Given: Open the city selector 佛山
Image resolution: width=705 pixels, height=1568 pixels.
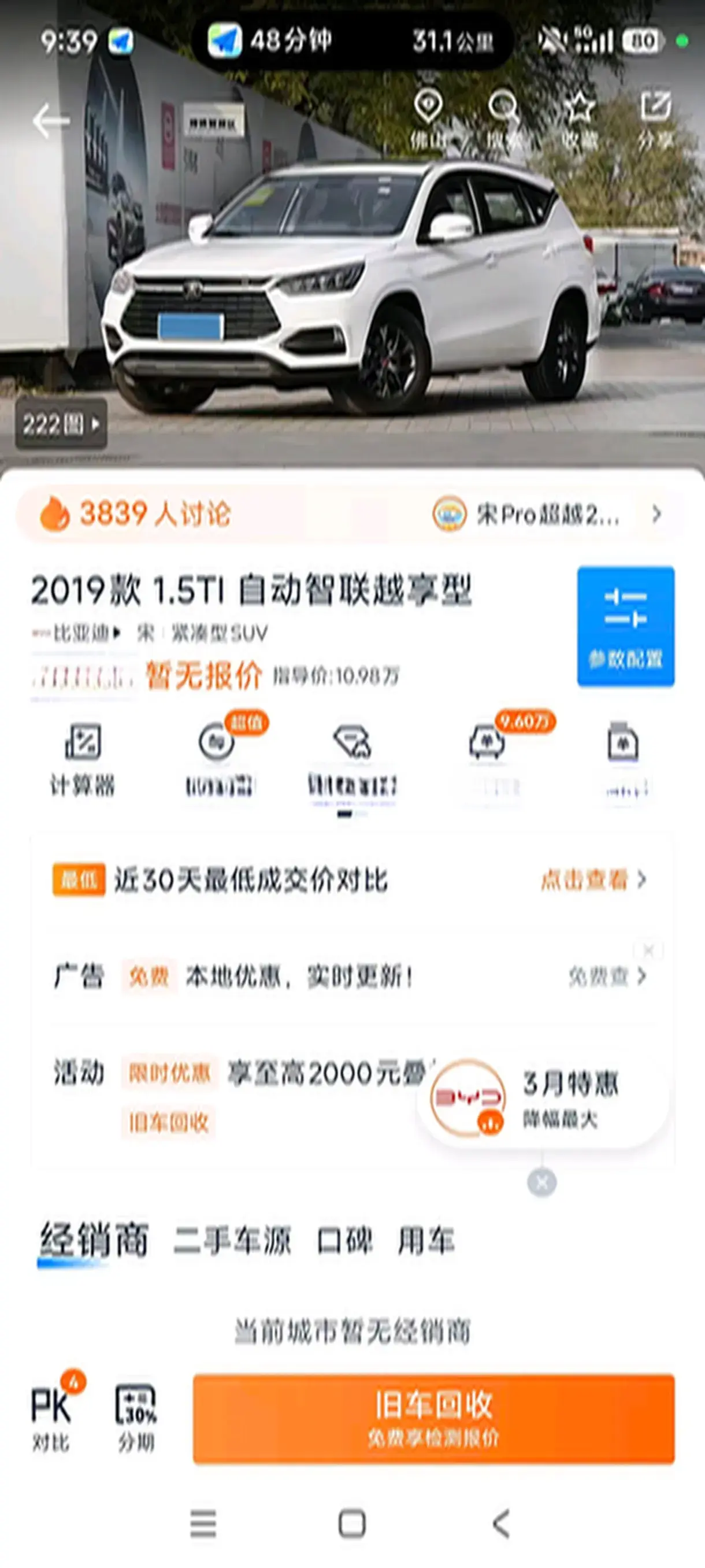Looking at the screenshot, I should (428, 120).
